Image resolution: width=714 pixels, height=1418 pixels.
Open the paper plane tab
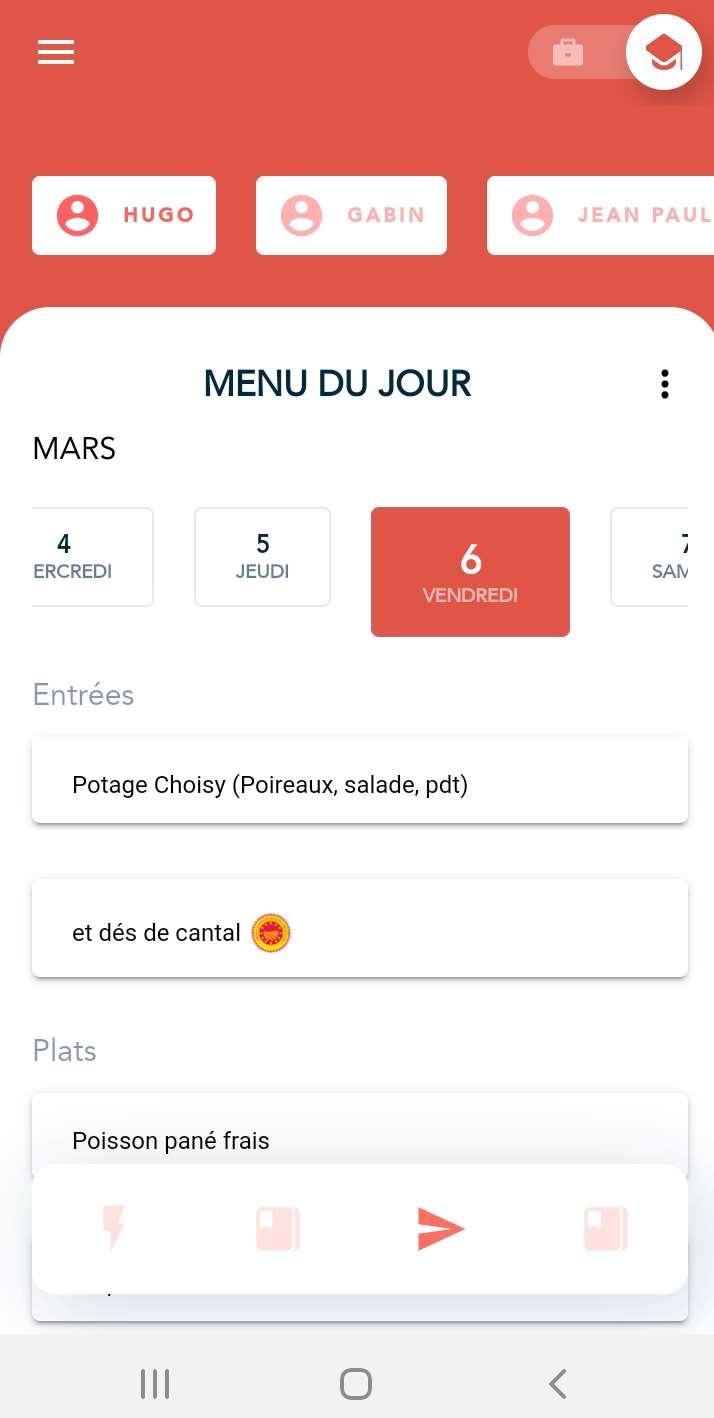click(441, 1229)
